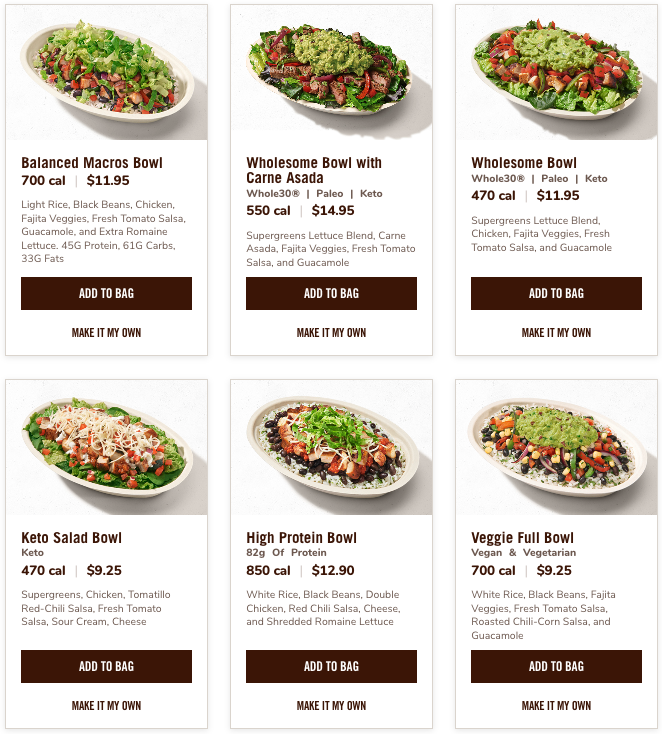Make the High Protein Bowl my own
Viewport: 662px width, 734px height.
point(331,706)
